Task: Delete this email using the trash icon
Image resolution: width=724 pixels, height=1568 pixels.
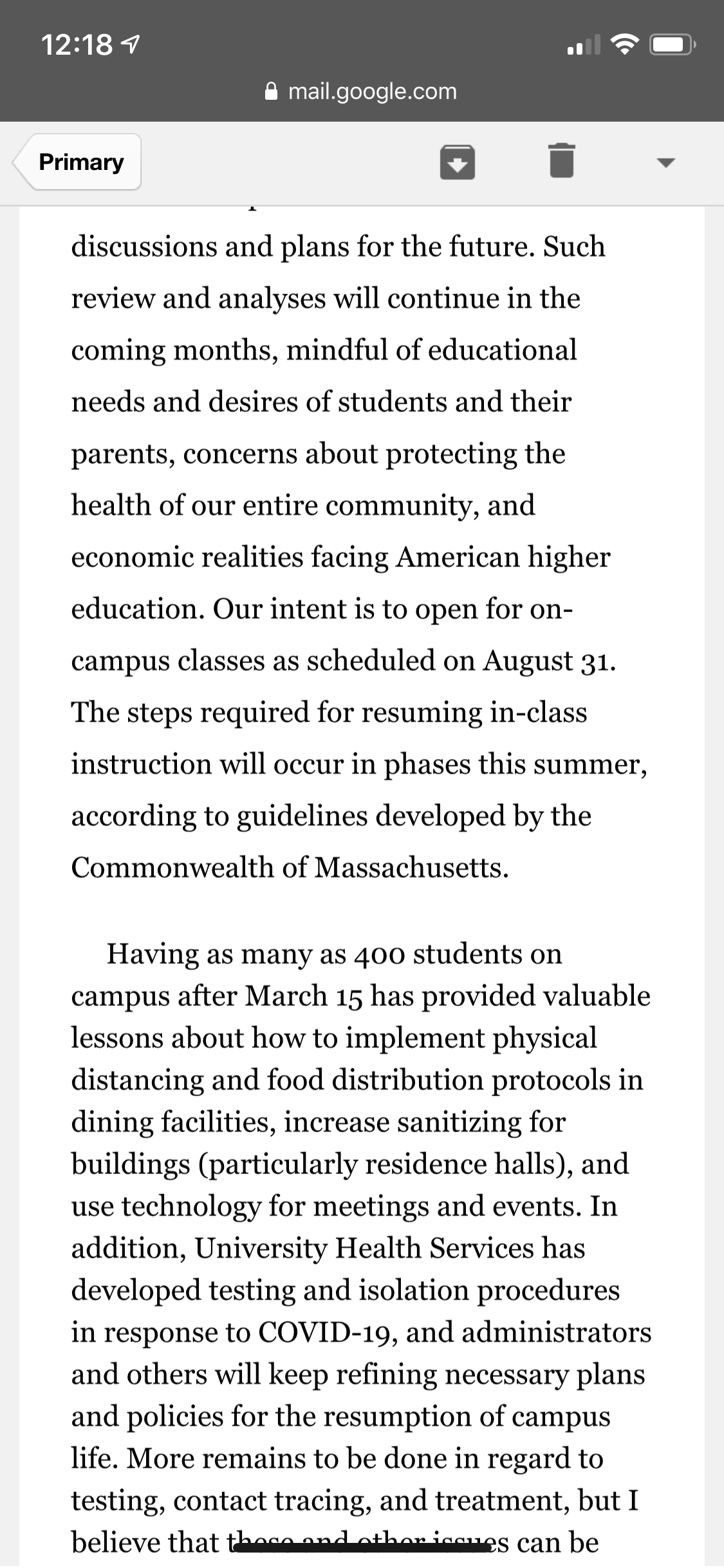Action: pyautogui.click(x=561, y=160)
